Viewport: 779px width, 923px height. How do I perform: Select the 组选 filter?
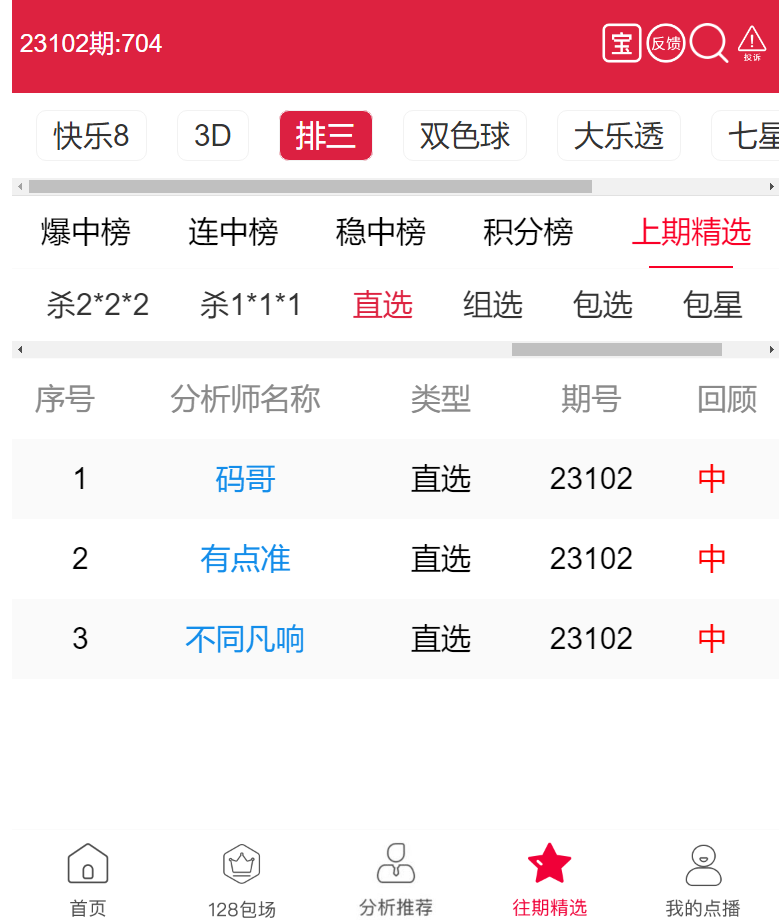click(x=492, y=305)
